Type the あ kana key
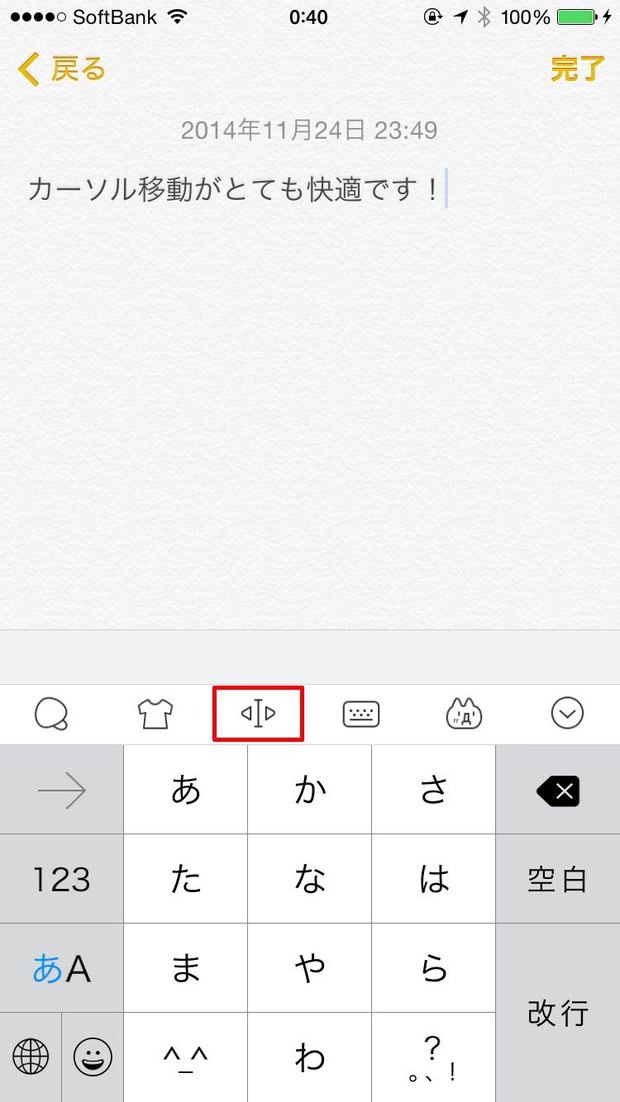The height and width of the screenshot is (1102, 620). tap(186, 792)
